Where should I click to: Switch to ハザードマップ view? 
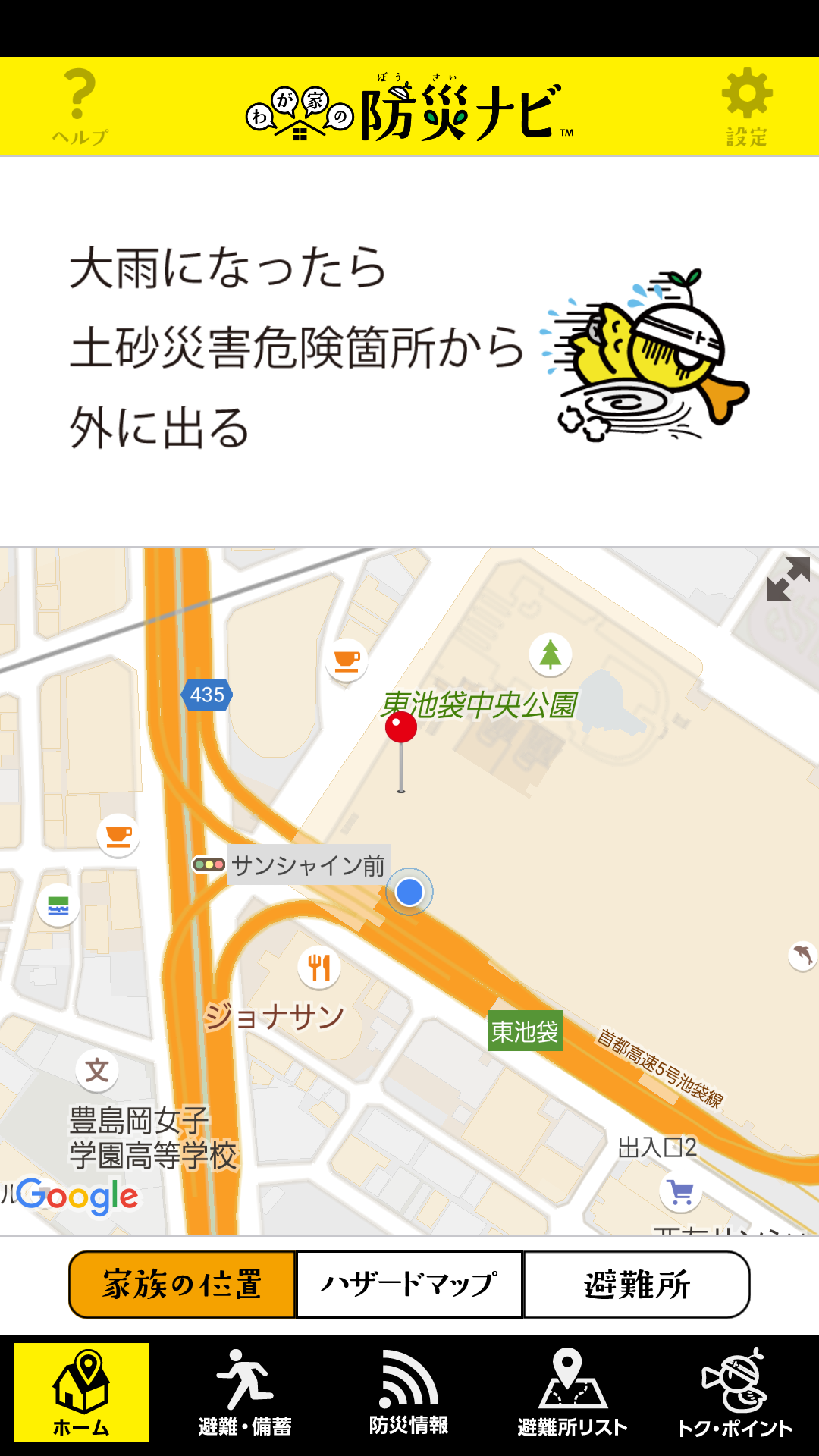[x=409, y=1285]
